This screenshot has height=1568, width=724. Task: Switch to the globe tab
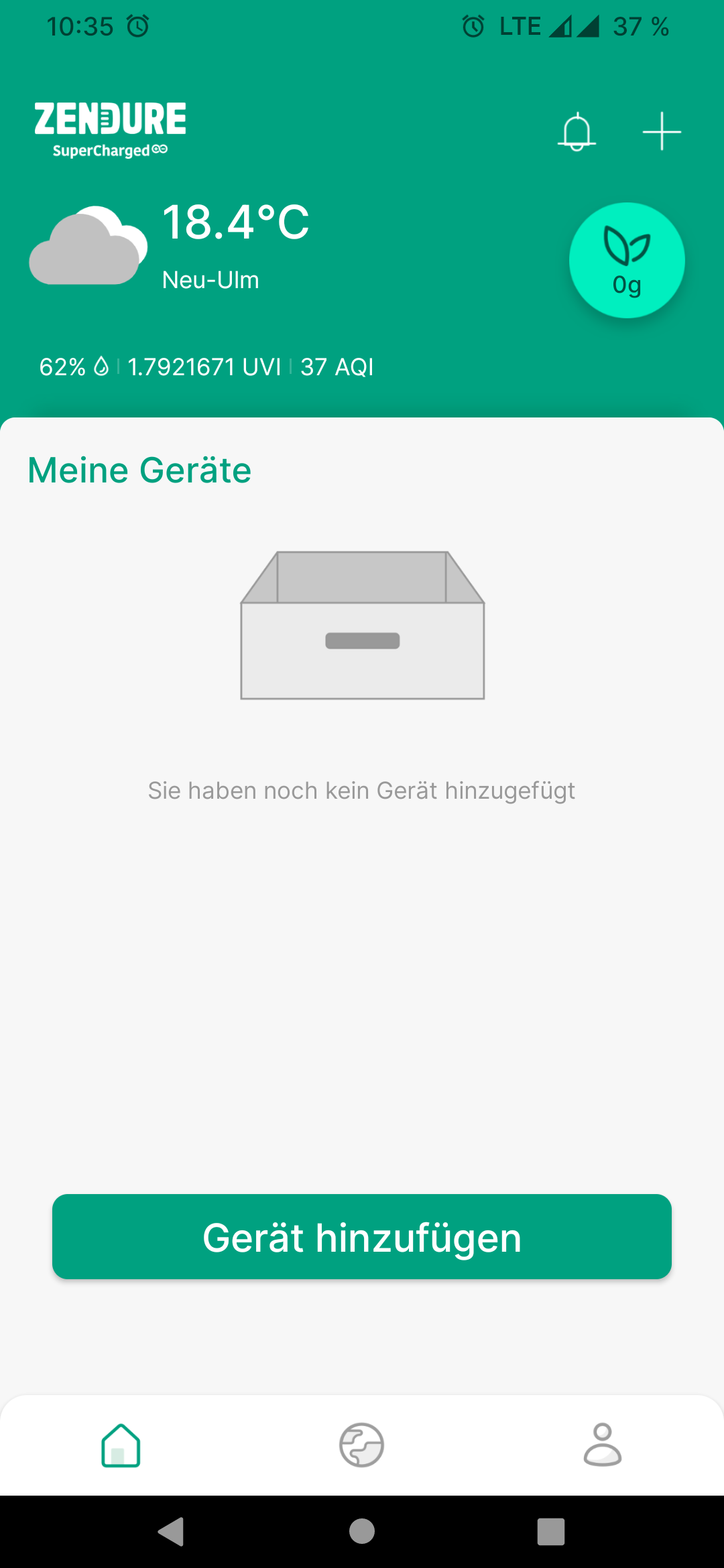tap(361, 1445)
